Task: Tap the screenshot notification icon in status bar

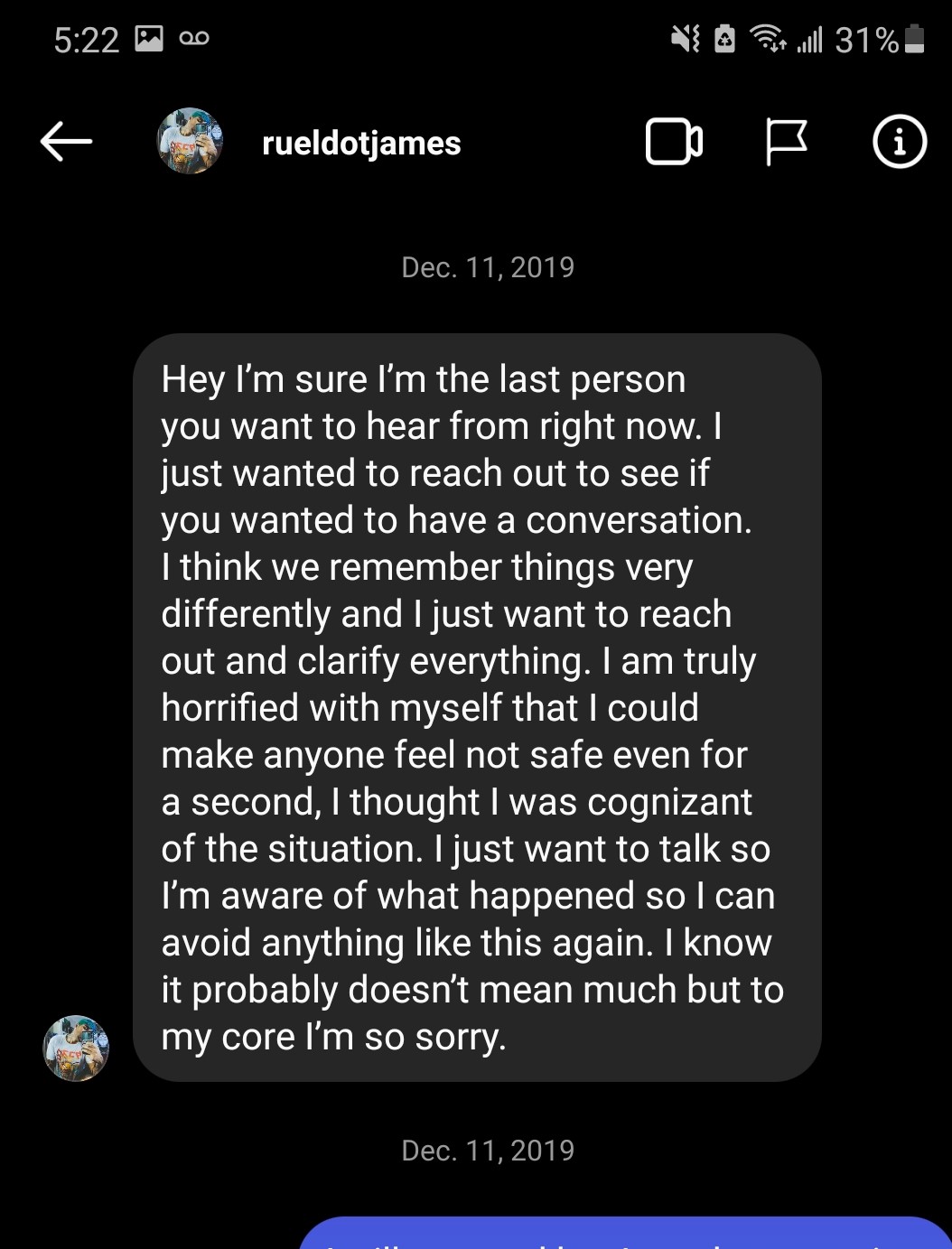Action: (x=147, y=38)
